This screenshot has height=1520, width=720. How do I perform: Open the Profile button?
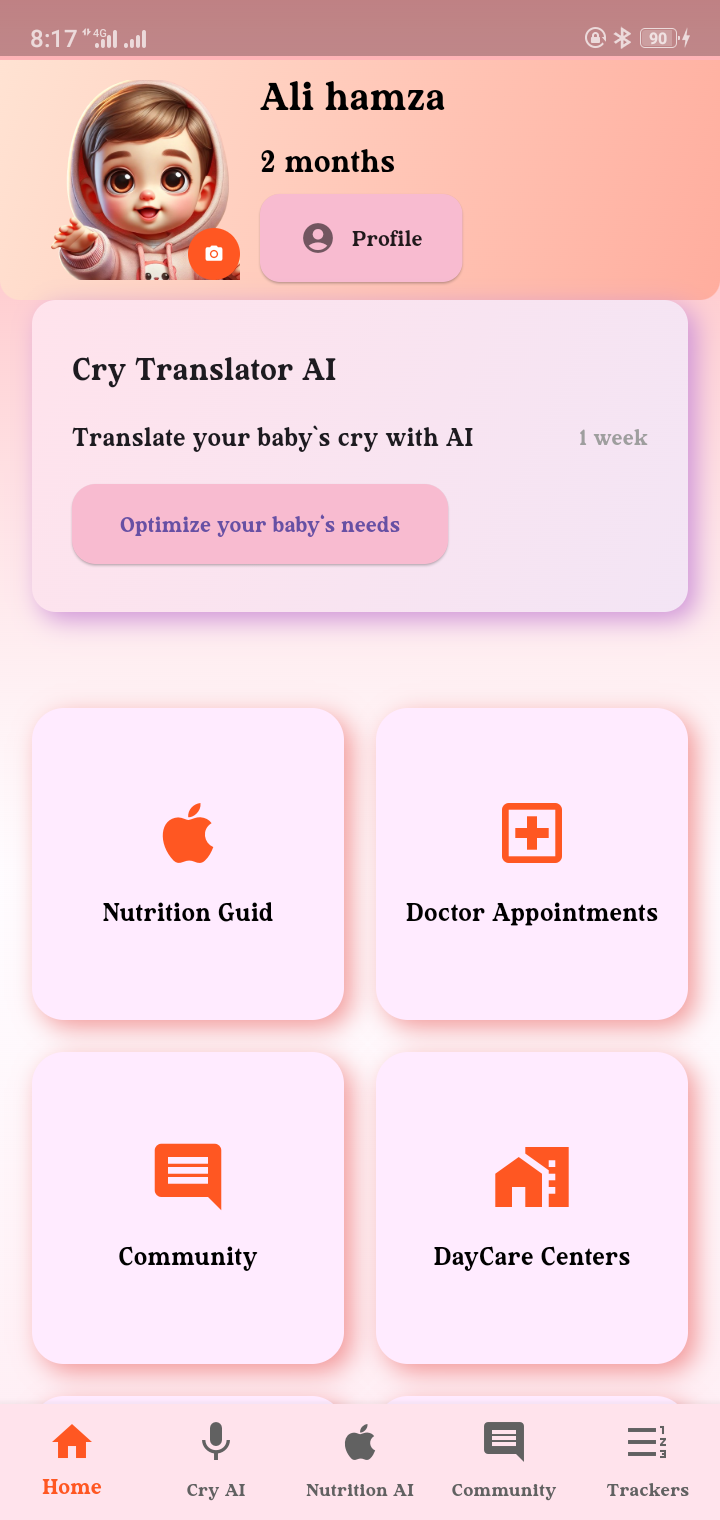click(x=361, y=238)
